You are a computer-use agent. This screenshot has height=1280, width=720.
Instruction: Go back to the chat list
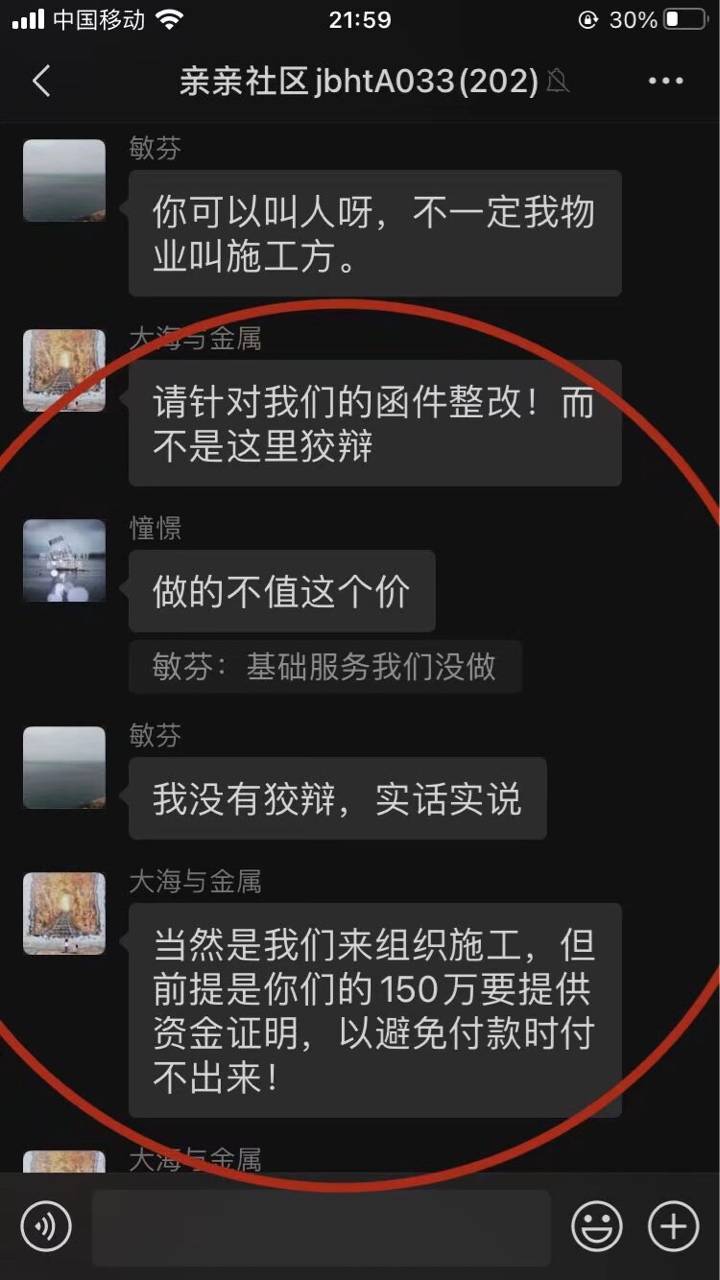coord(41,81)
